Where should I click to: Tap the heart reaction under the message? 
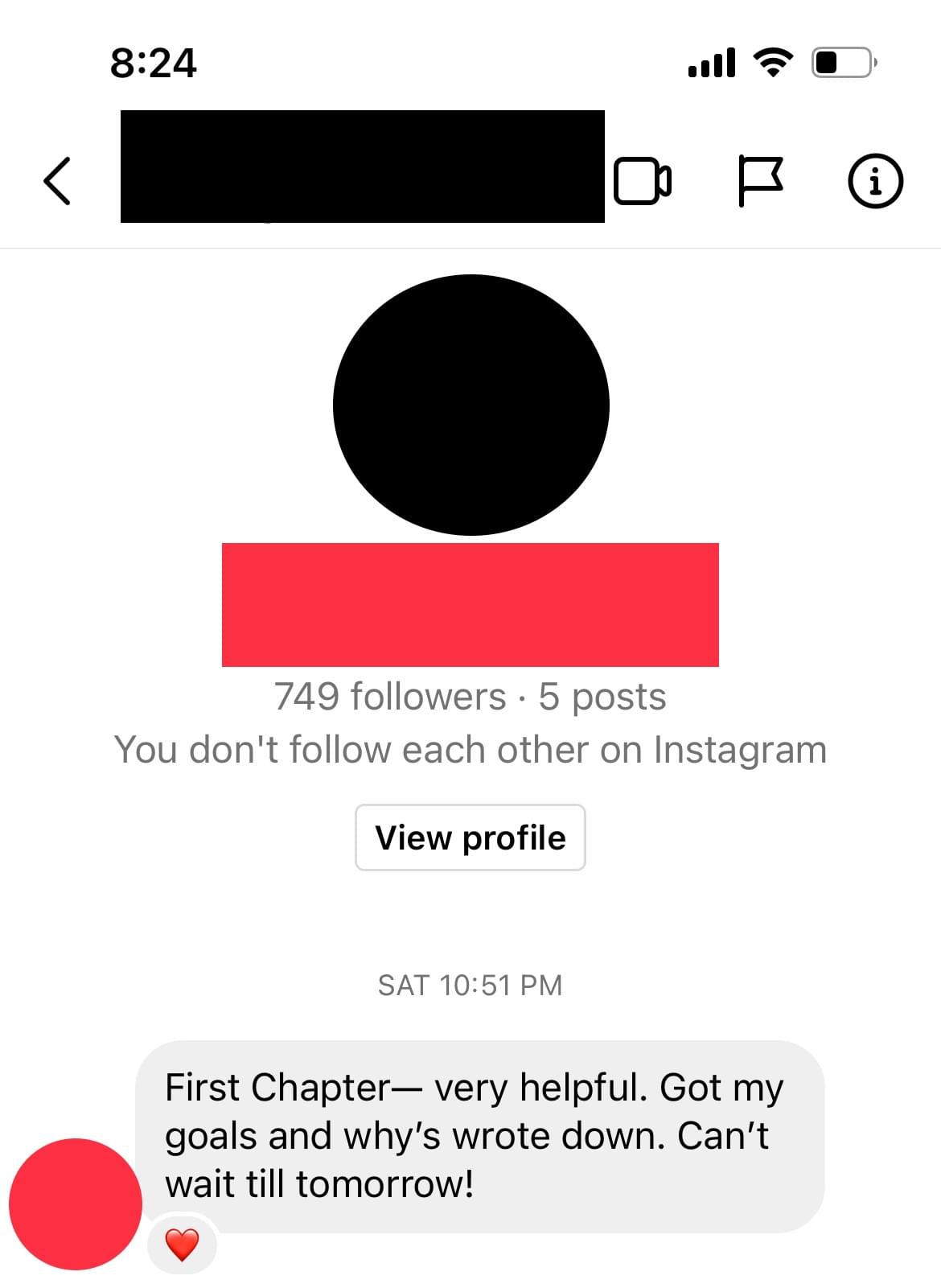182,1245
